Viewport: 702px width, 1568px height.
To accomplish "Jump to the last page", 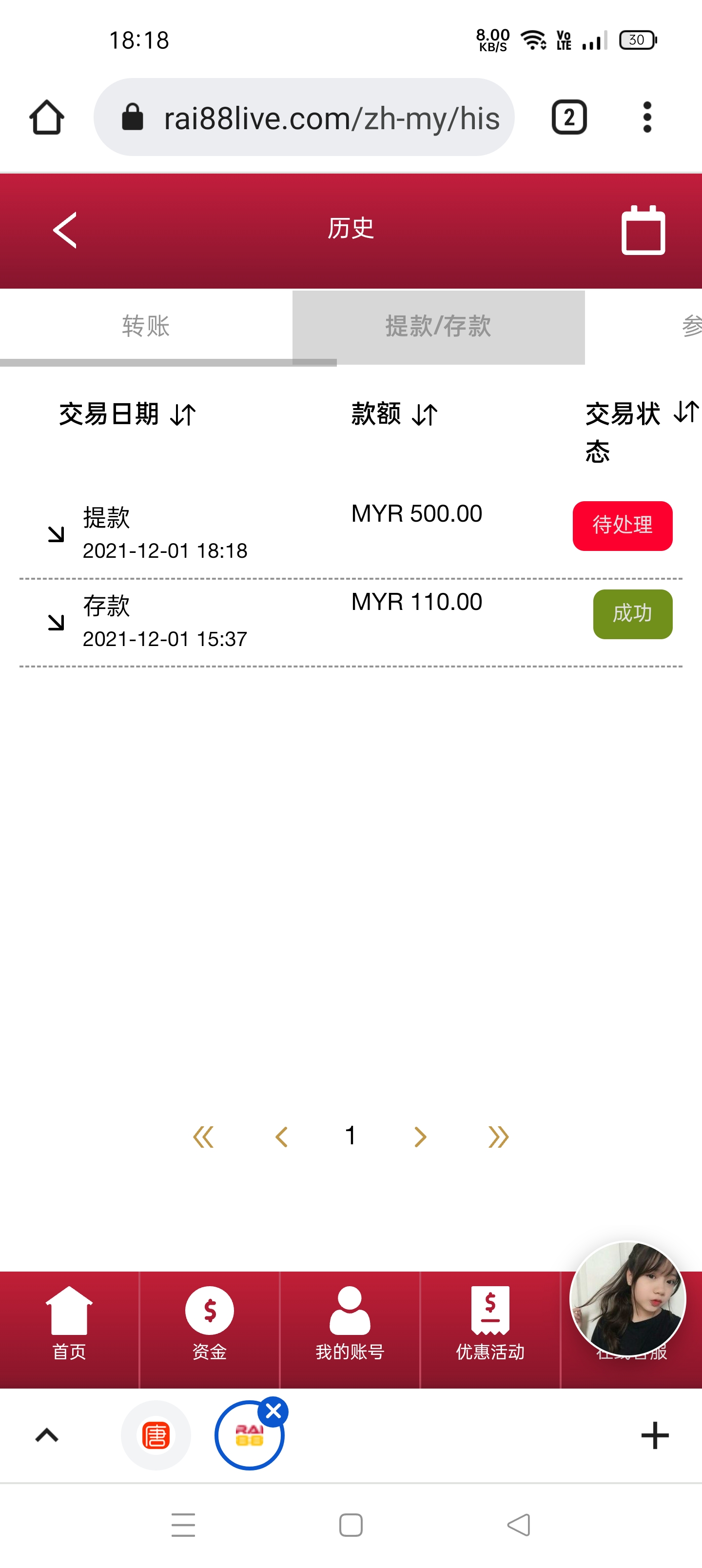I will tap(498, 1137).
